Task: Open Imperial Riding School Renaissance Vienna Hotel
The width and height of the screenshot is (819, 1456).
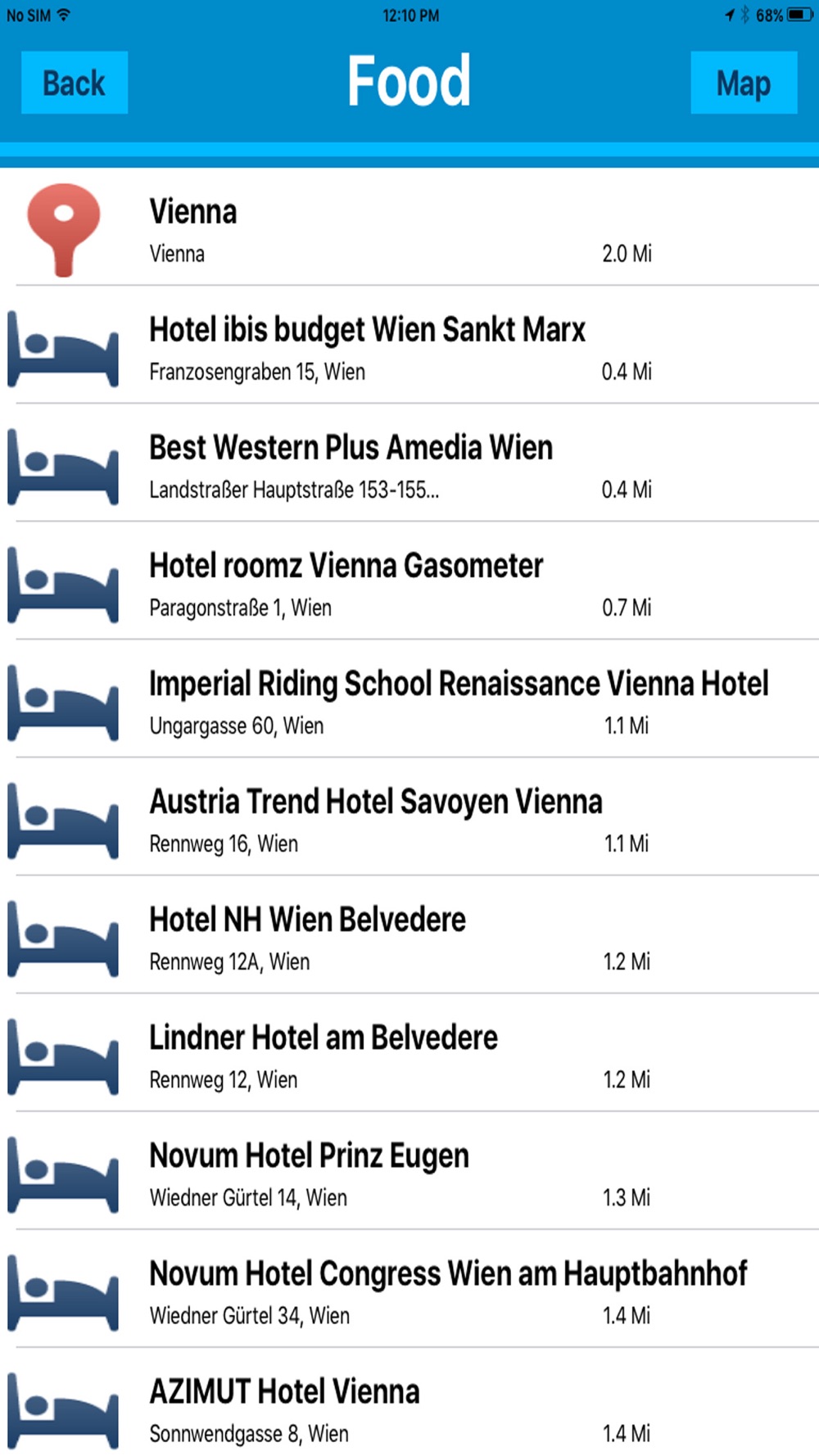Action: click(409, 699)
